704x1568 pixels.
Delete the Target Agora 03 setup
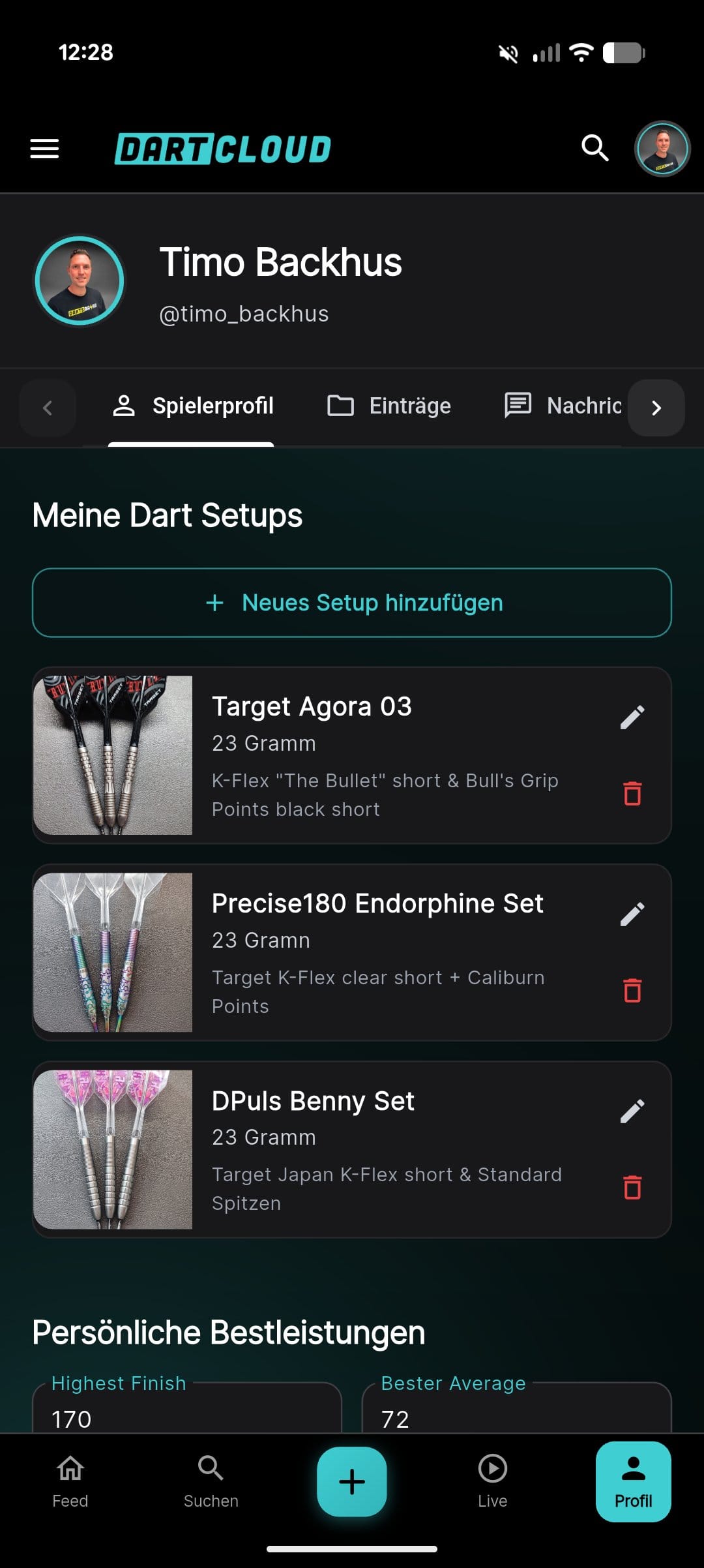point(632,794)
